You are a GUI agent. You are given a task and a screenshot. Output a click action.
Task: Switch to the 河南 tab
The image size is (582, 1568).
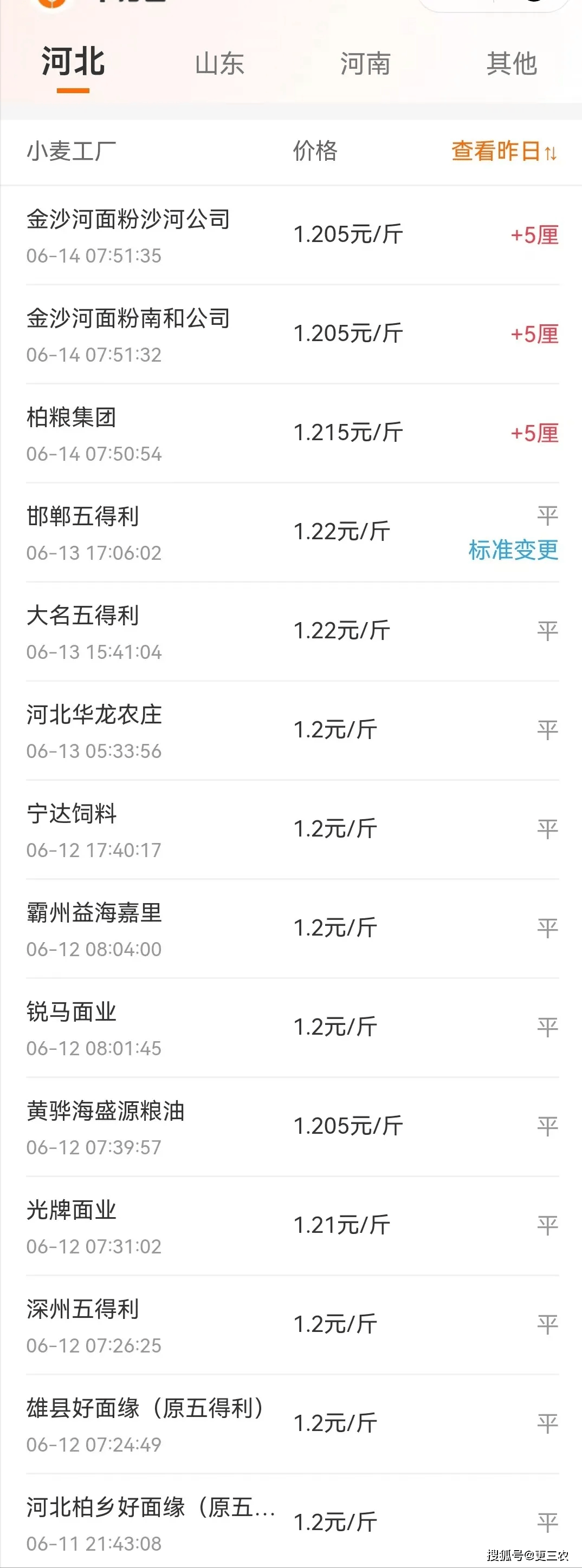365,64
